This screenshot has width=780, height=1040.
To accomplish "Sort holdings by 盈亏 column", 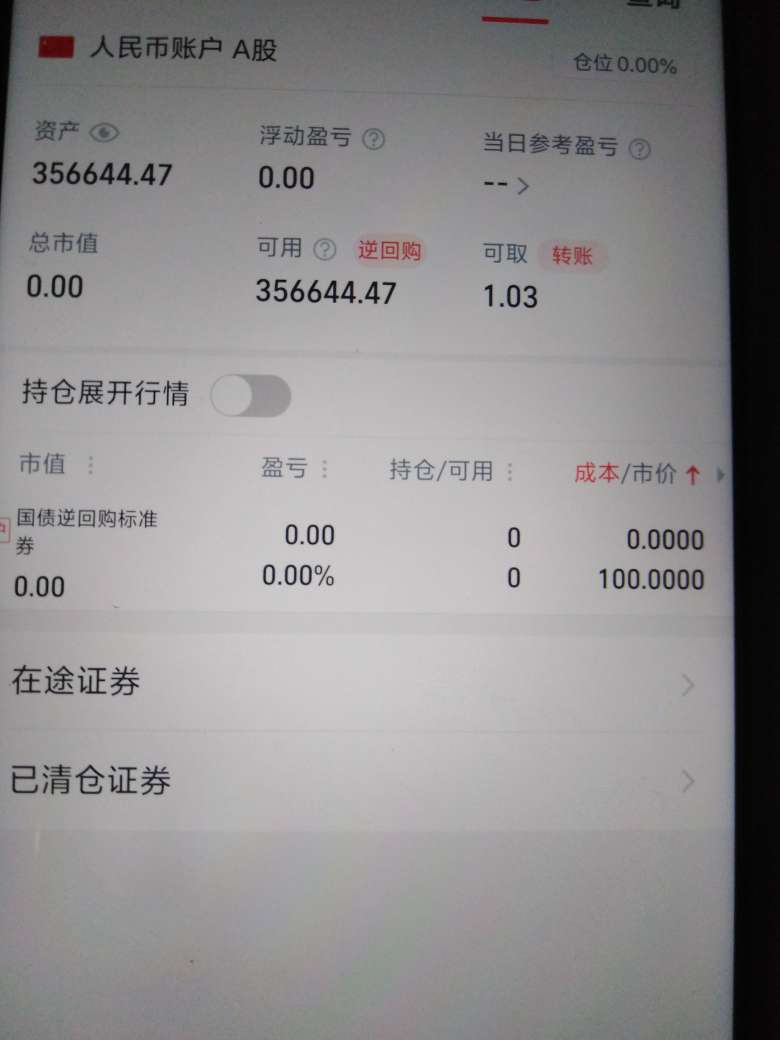I will pyautogui.click(x=296, y=468).
